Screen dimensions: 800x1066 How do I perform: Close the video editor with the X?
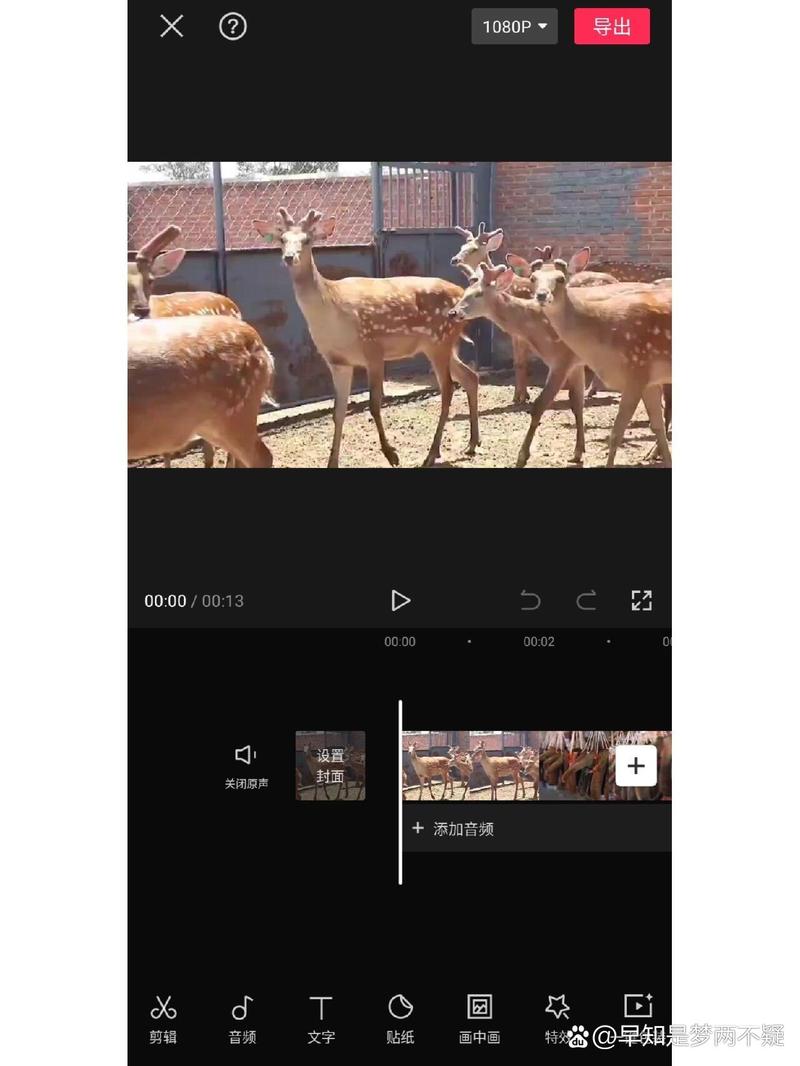[x=172, y=26]
